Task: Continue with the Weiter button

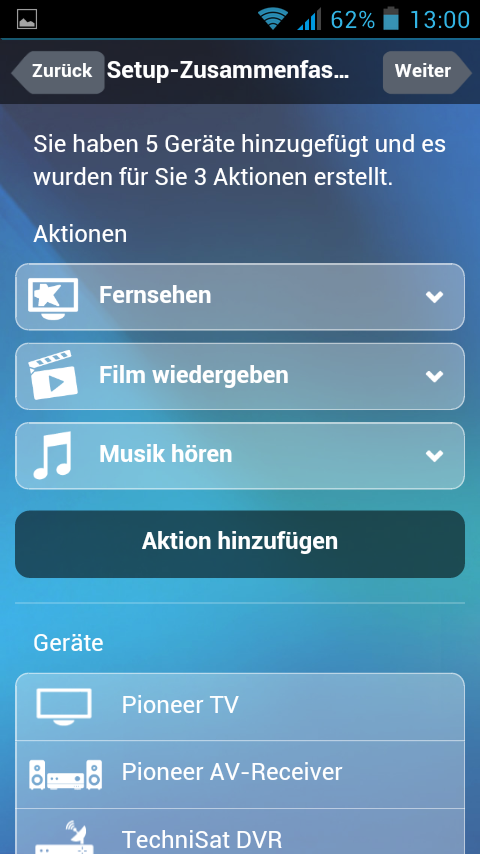Action: 427,72
